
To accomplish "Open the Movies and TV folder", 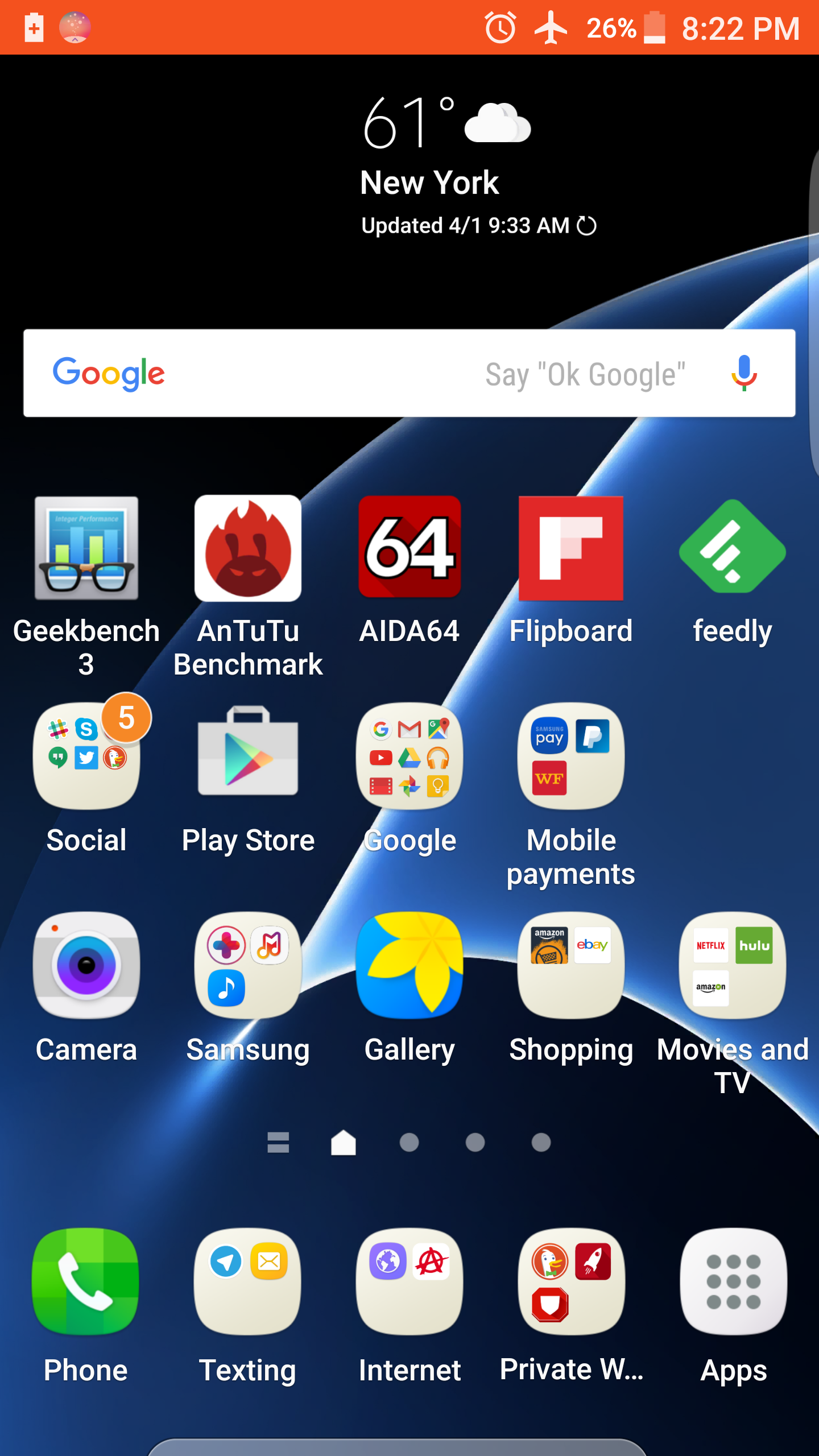I will [733, 966].
